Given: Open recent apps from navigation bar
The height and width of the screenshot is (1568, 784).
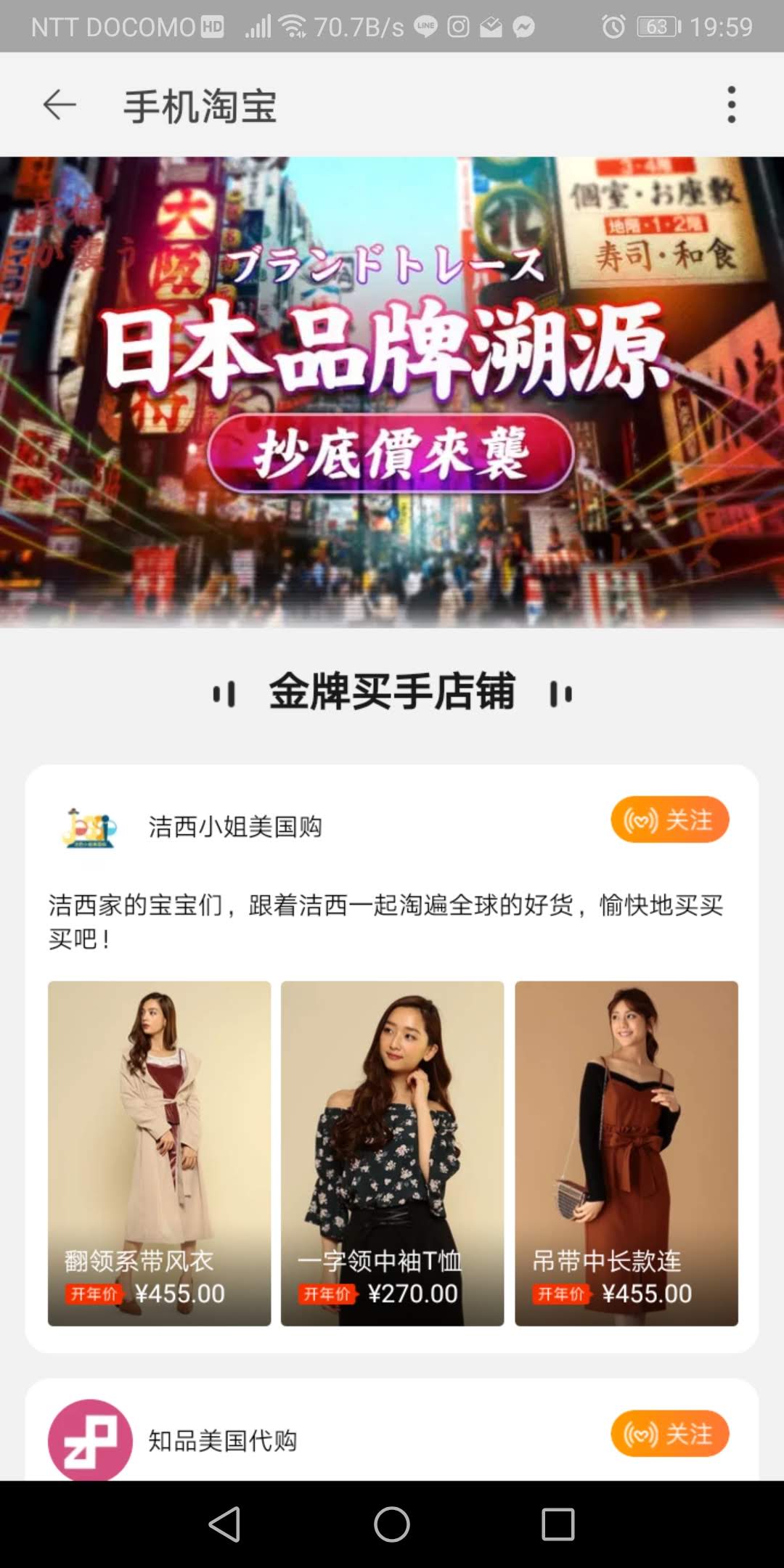Looking at the screenshot, I should tap(558, 1524).
